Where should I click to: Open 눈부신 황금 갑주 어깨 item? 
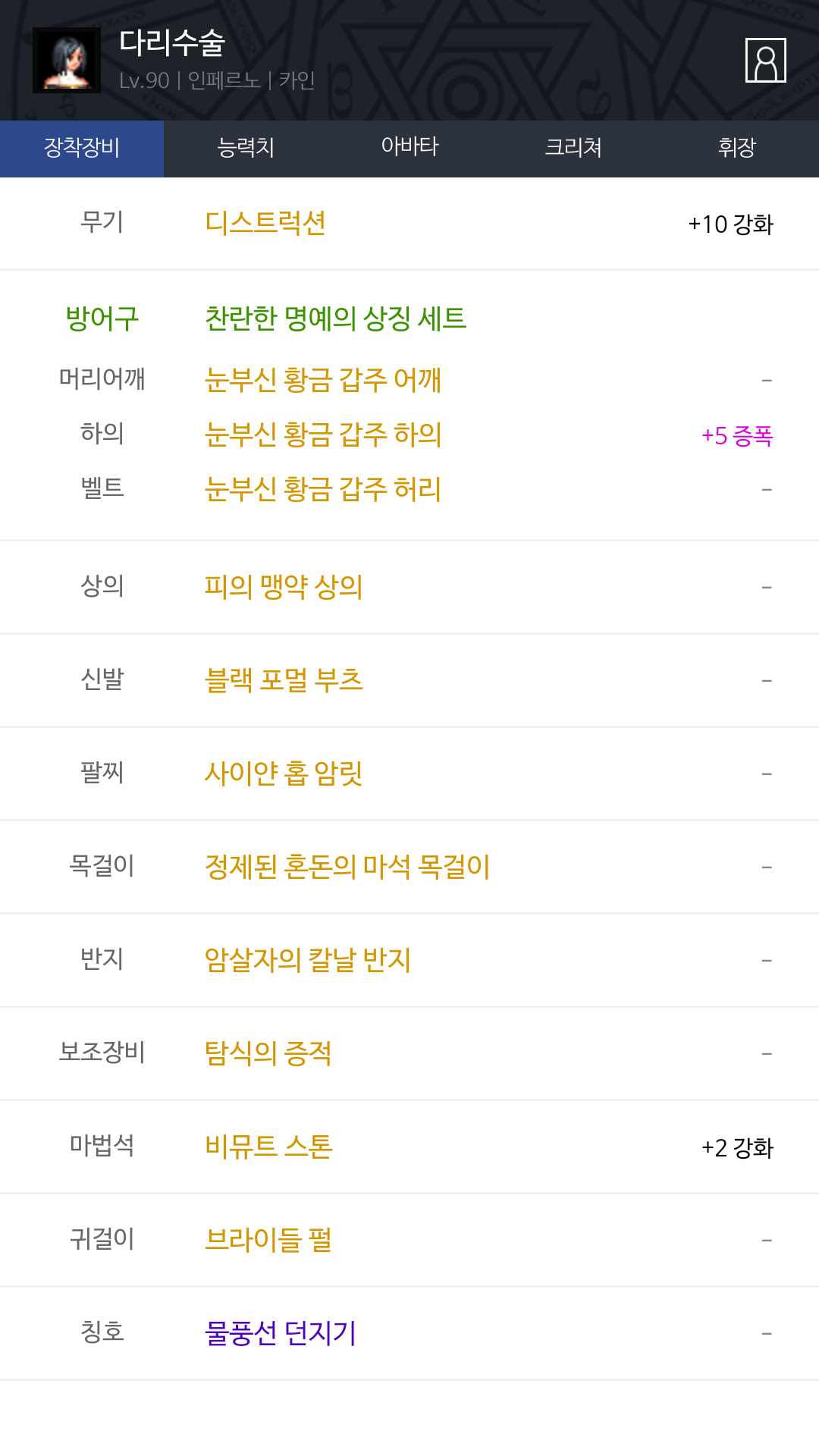[x=323, y=379]
